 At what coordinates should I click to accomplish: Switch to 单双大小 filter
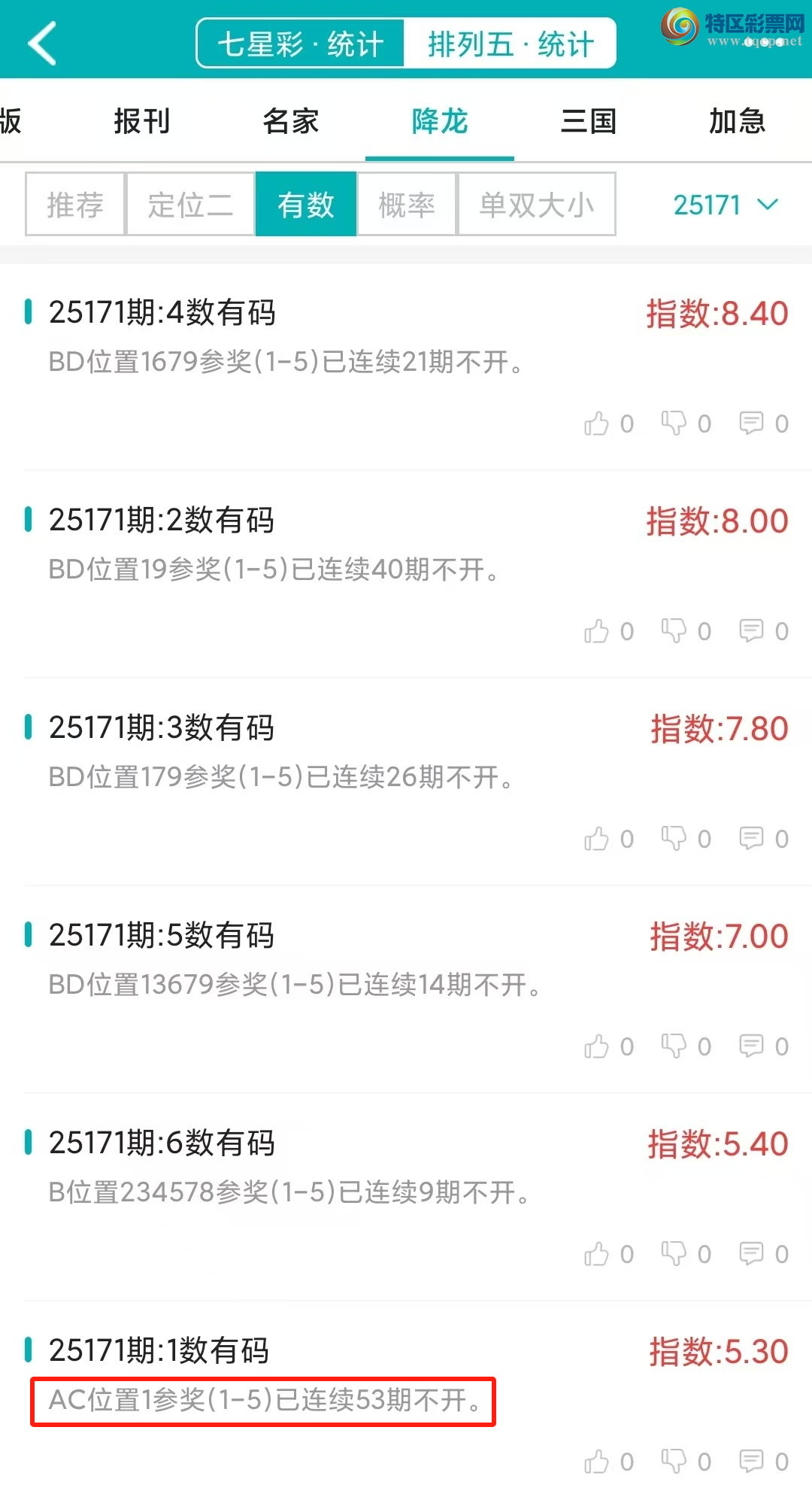click(x=537, y=205)
